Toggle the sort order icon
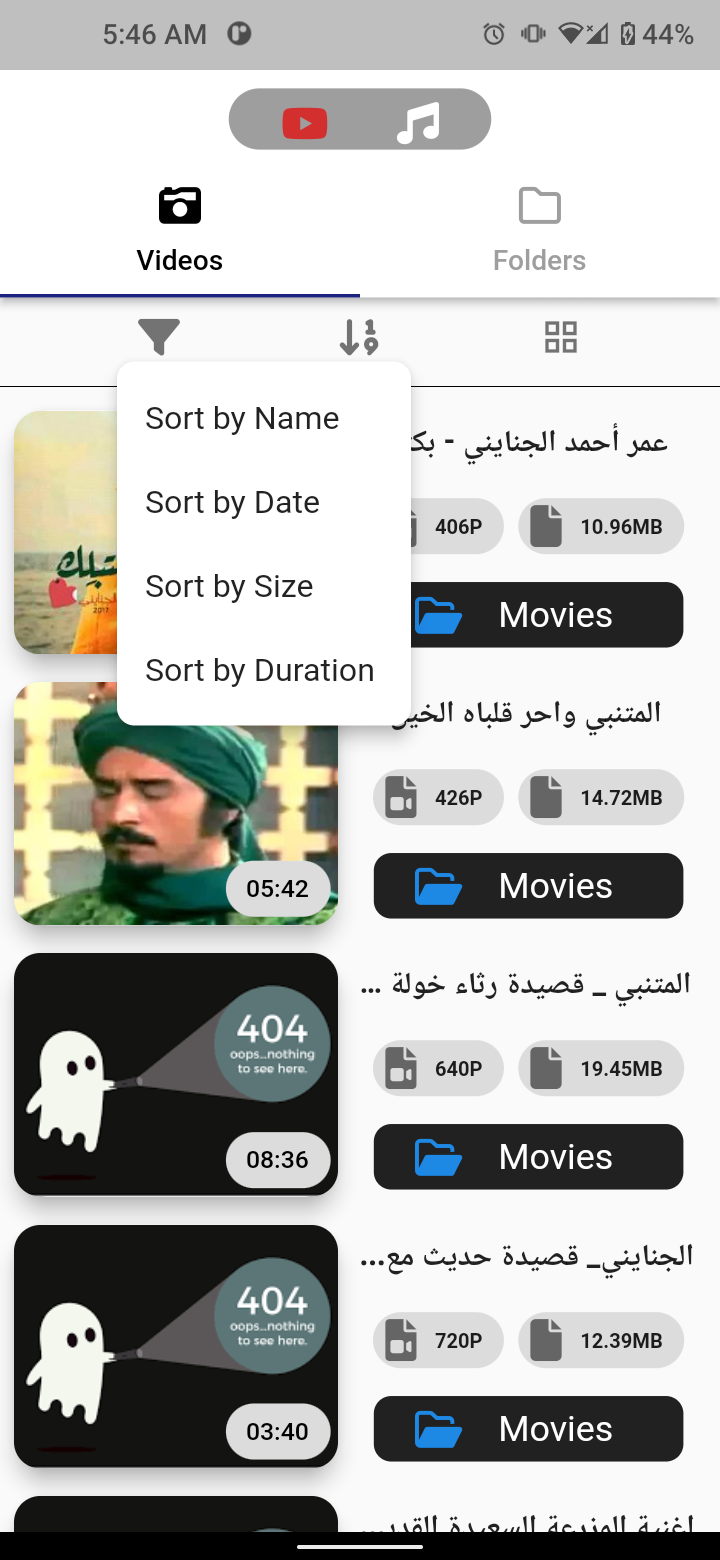Viewport: 720px width, 1560px height. 359,337
